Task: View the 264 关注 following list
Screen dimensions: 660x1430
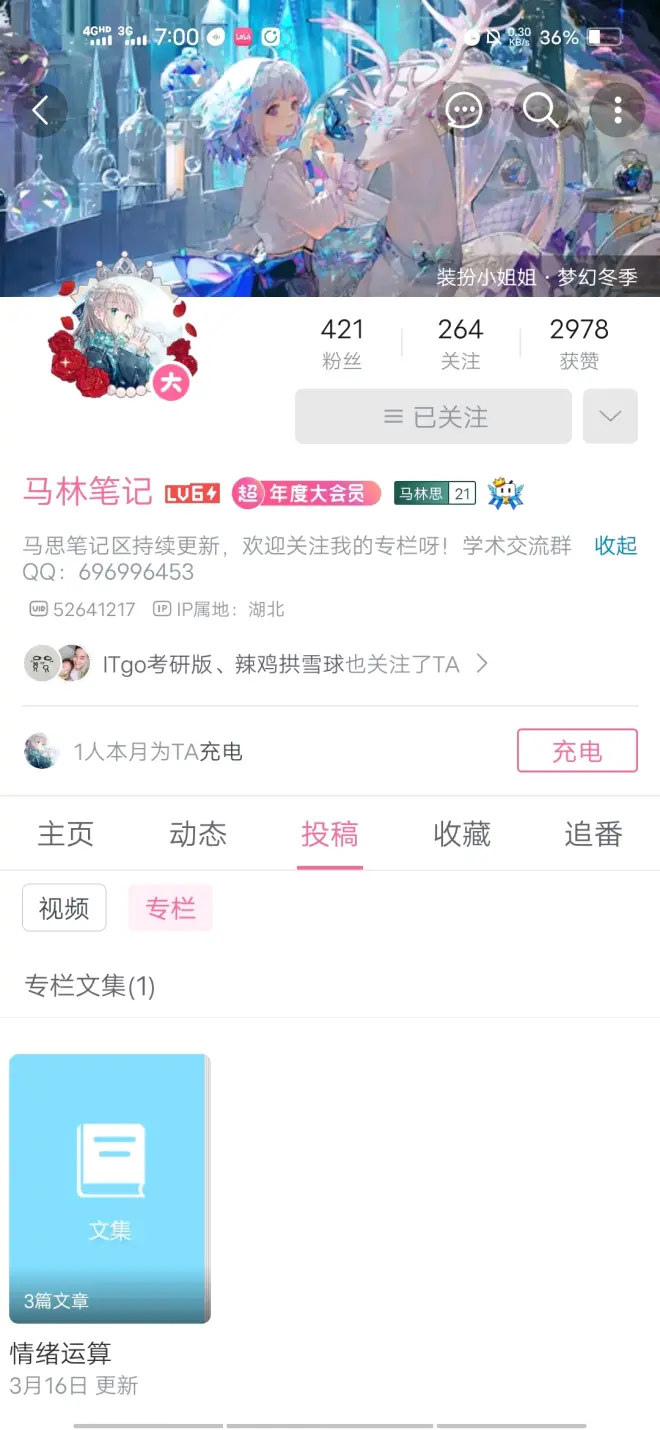Action: point(460,343)
